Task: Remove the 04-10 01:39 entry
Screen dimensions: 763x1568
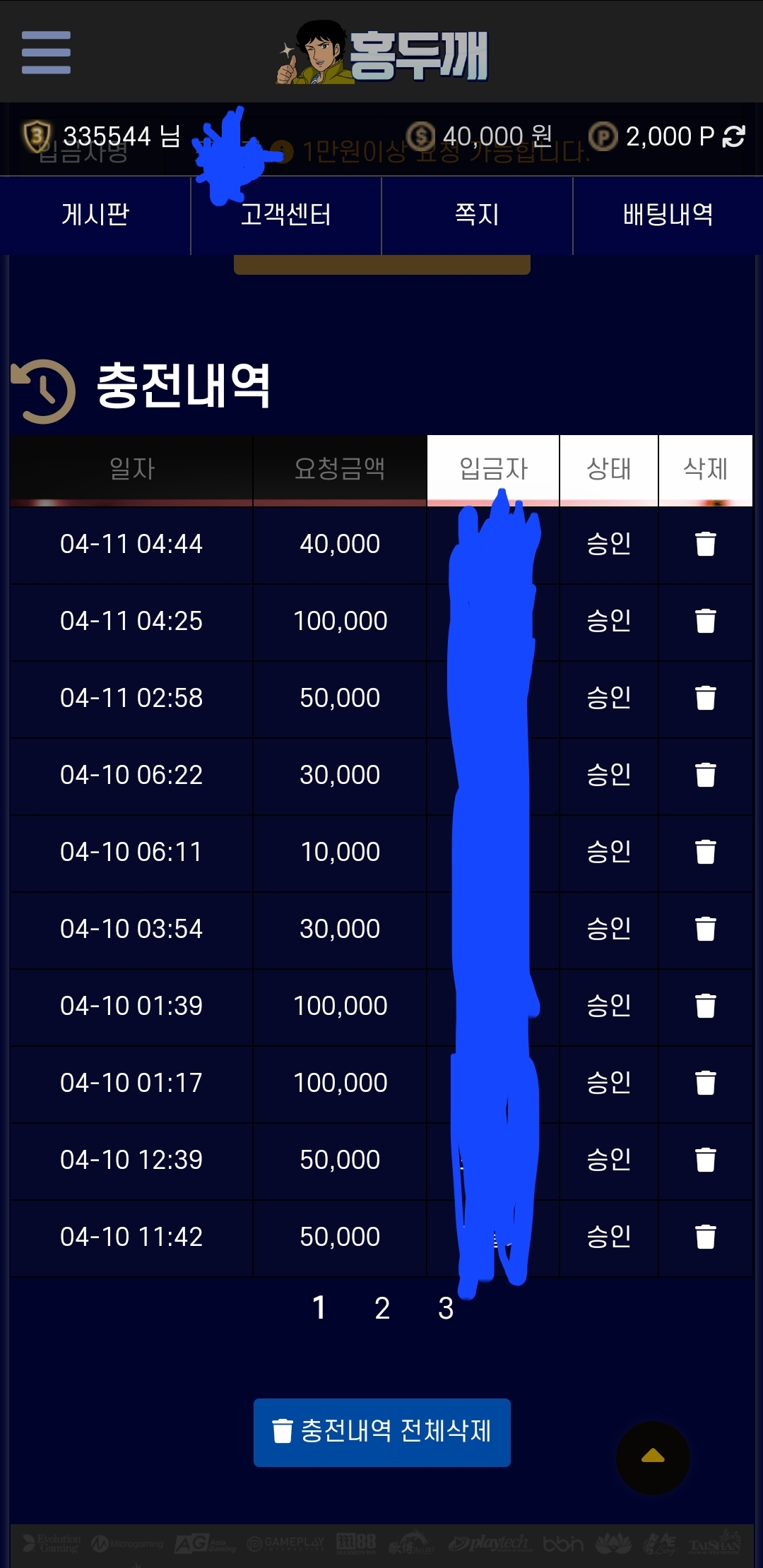Action: (x=705, y=1006)
